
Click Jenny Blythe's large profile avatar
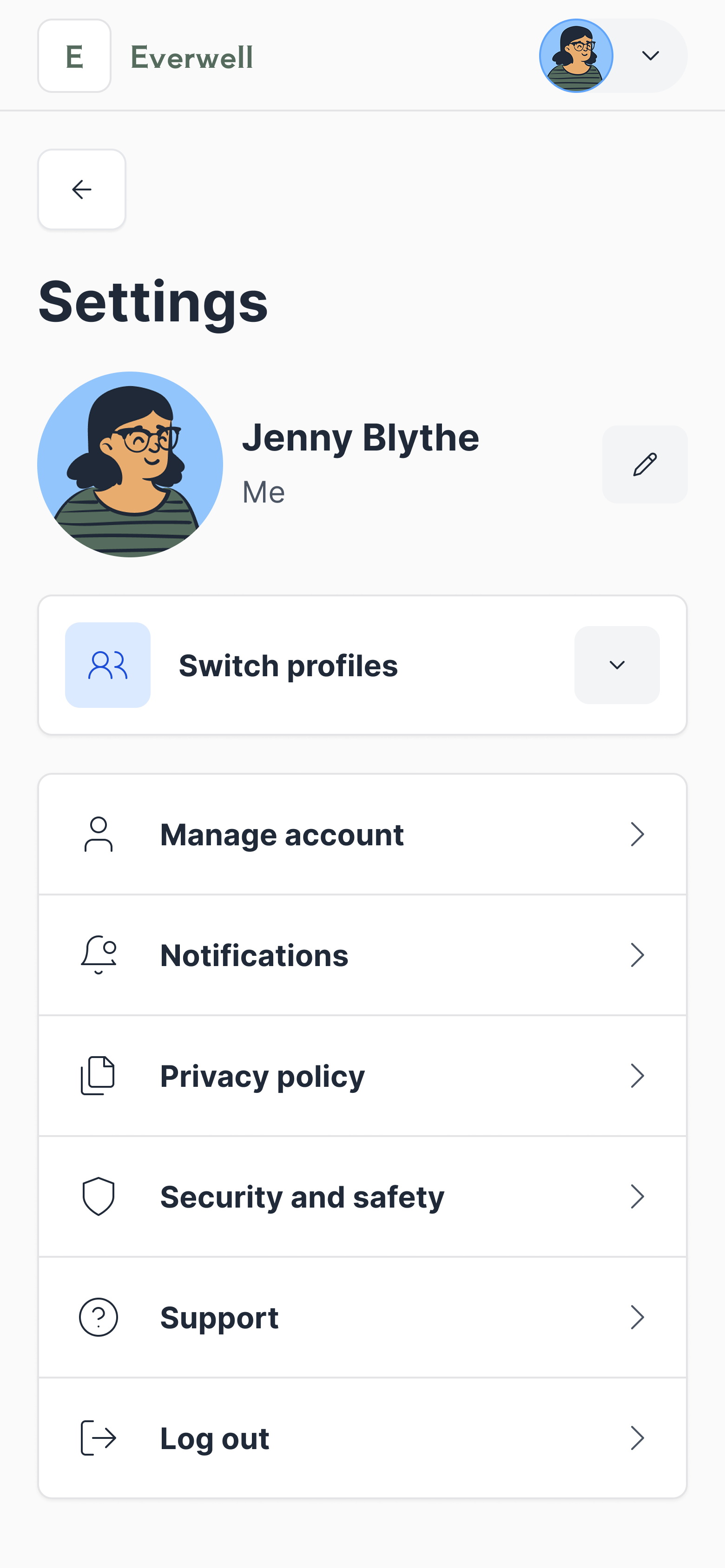coord(131,464)
